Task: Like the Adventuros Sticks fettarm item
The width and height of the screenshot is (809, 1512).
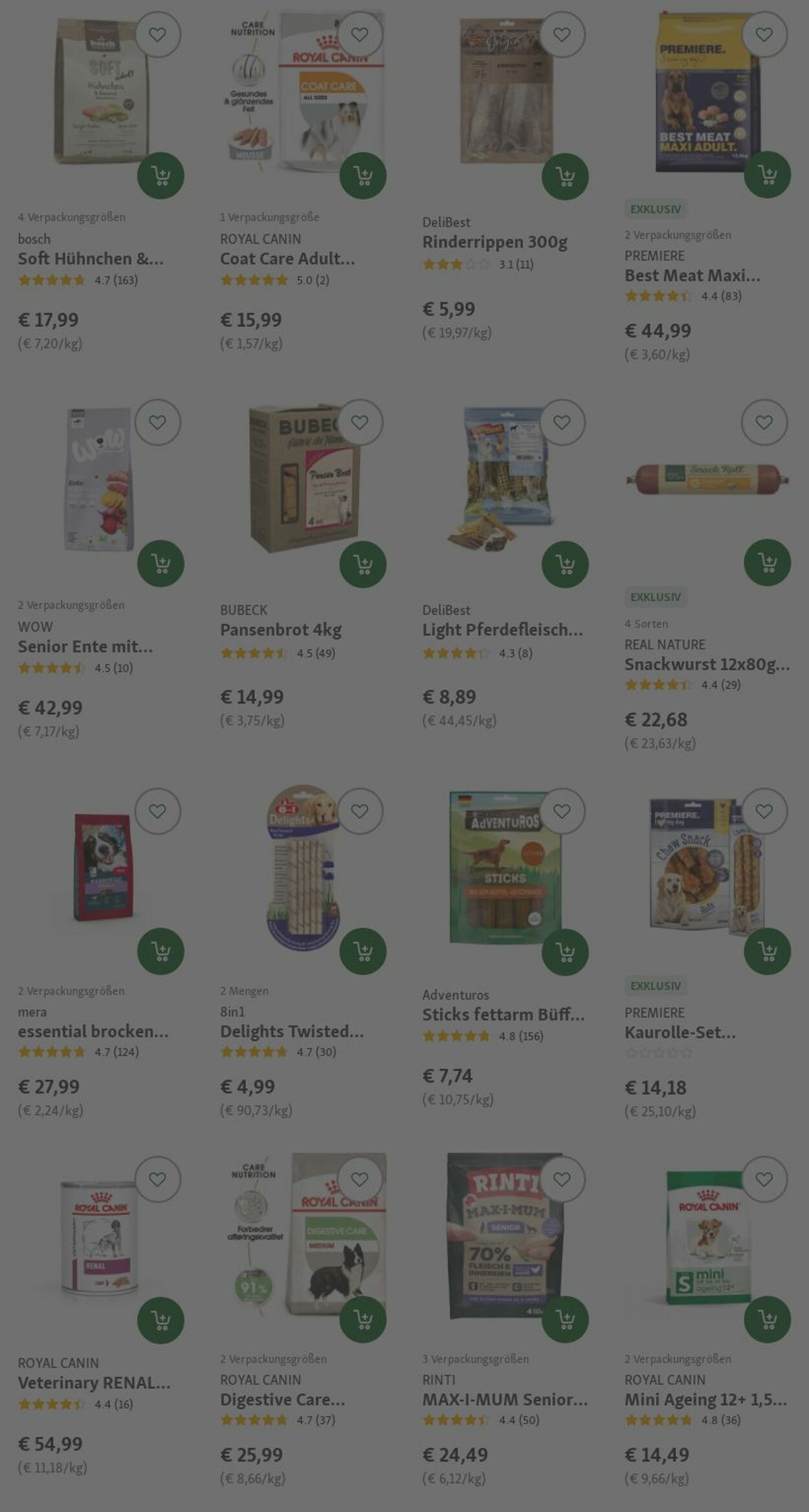Action: (x=562, y=811)
